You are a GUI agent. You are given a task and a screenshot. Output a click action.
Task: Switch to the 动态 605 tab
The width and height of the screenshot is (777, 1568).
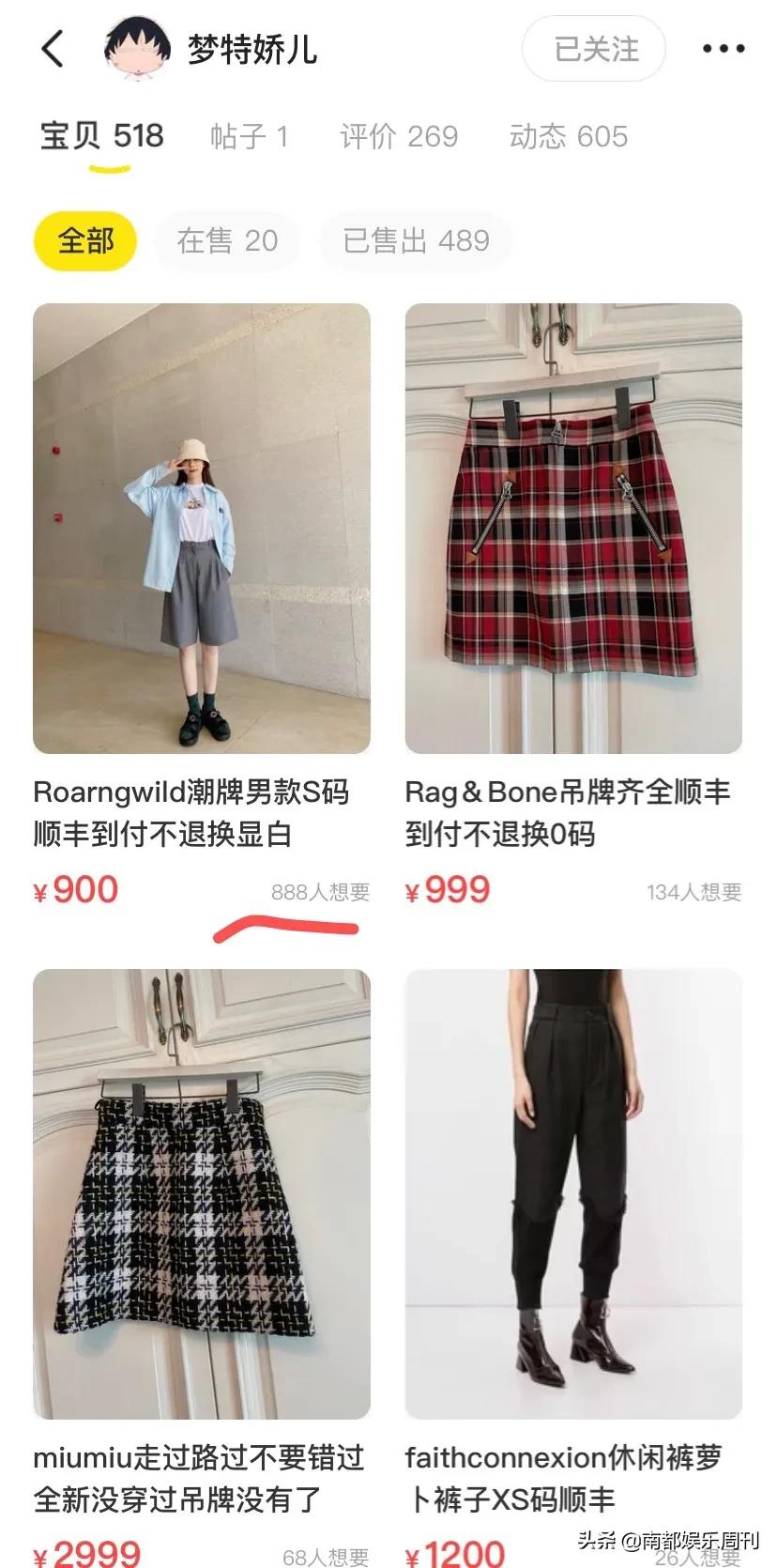[x=568, y=137]
